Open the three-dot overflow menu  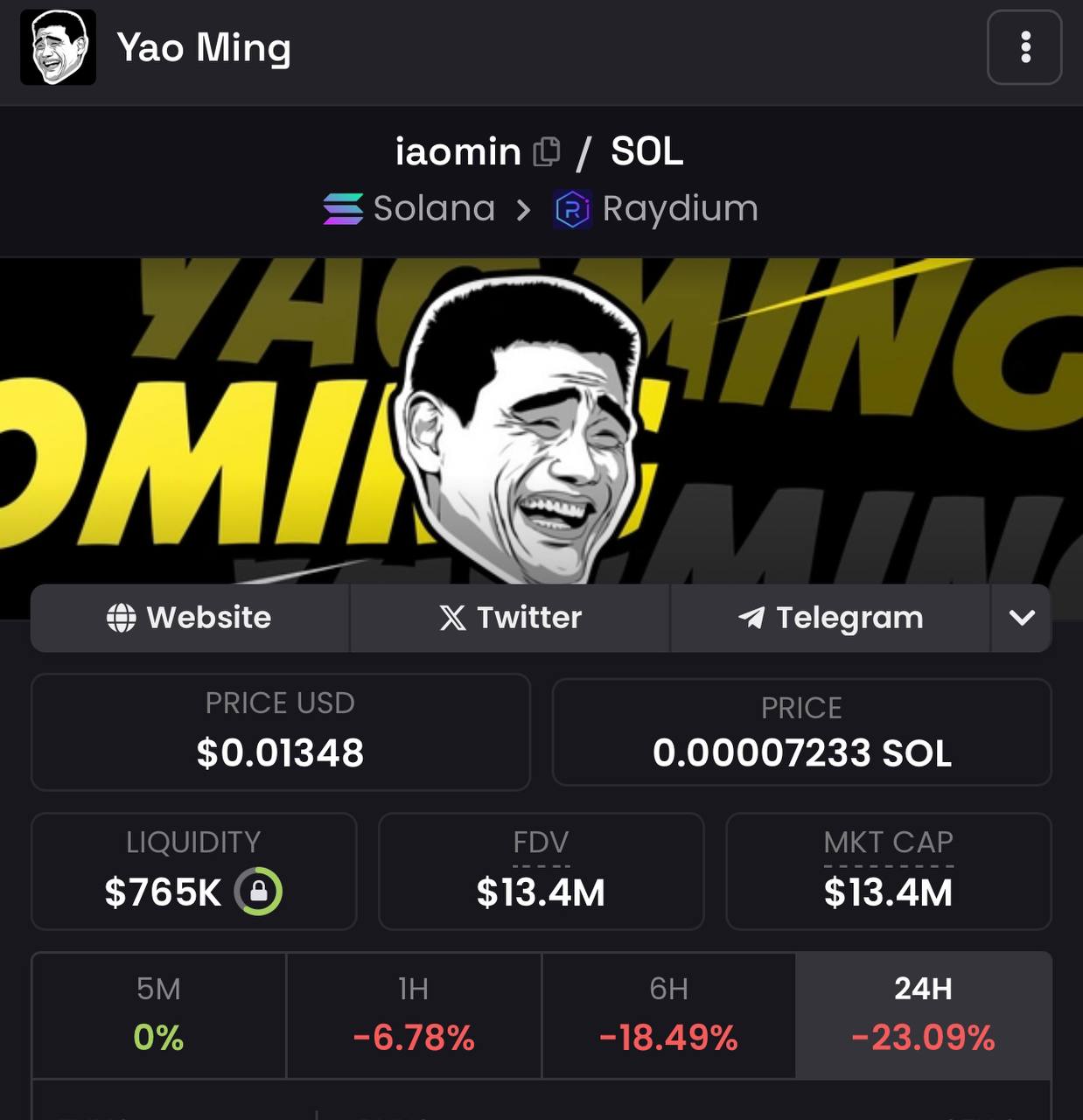[x=1024, y=47]
